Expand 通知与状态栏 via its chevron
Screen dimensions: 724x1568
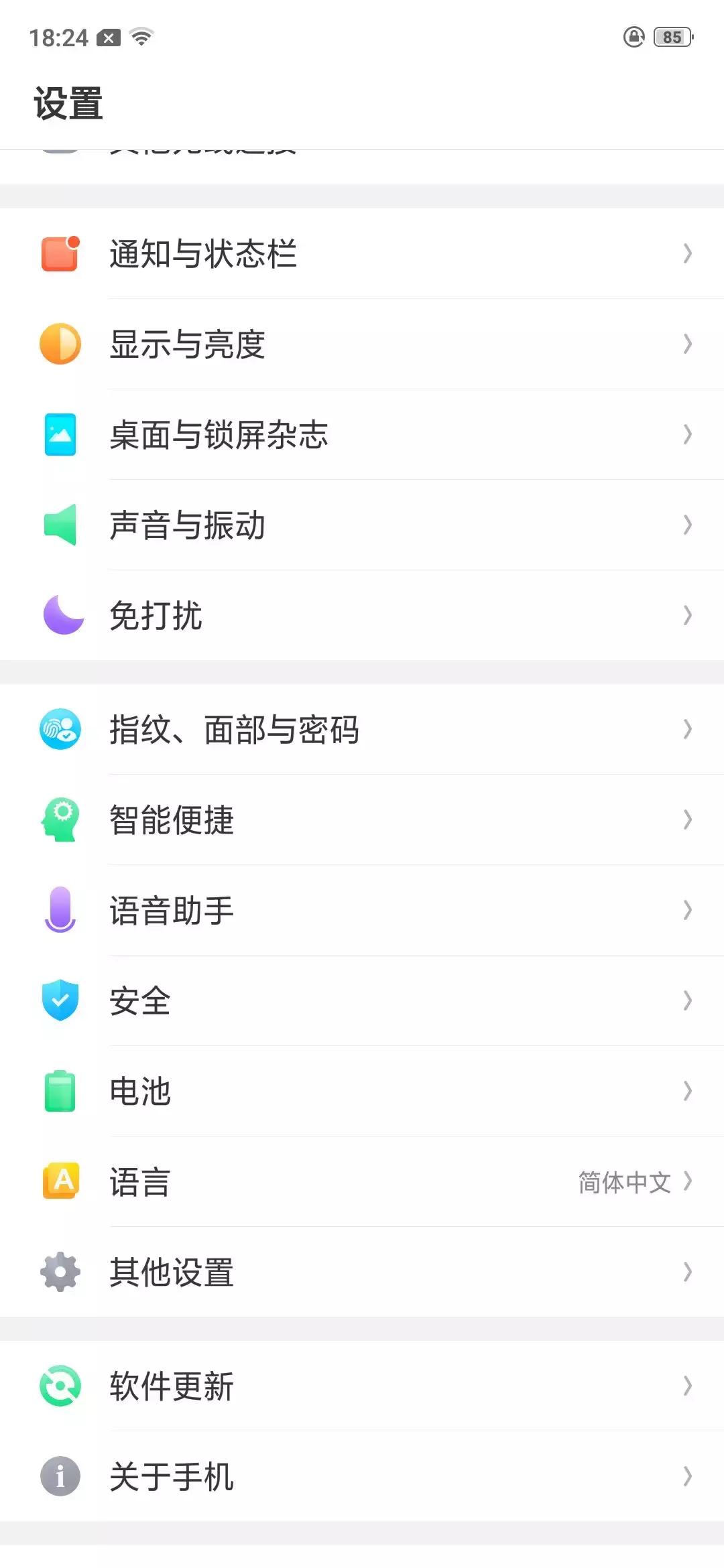pos(688,253)
